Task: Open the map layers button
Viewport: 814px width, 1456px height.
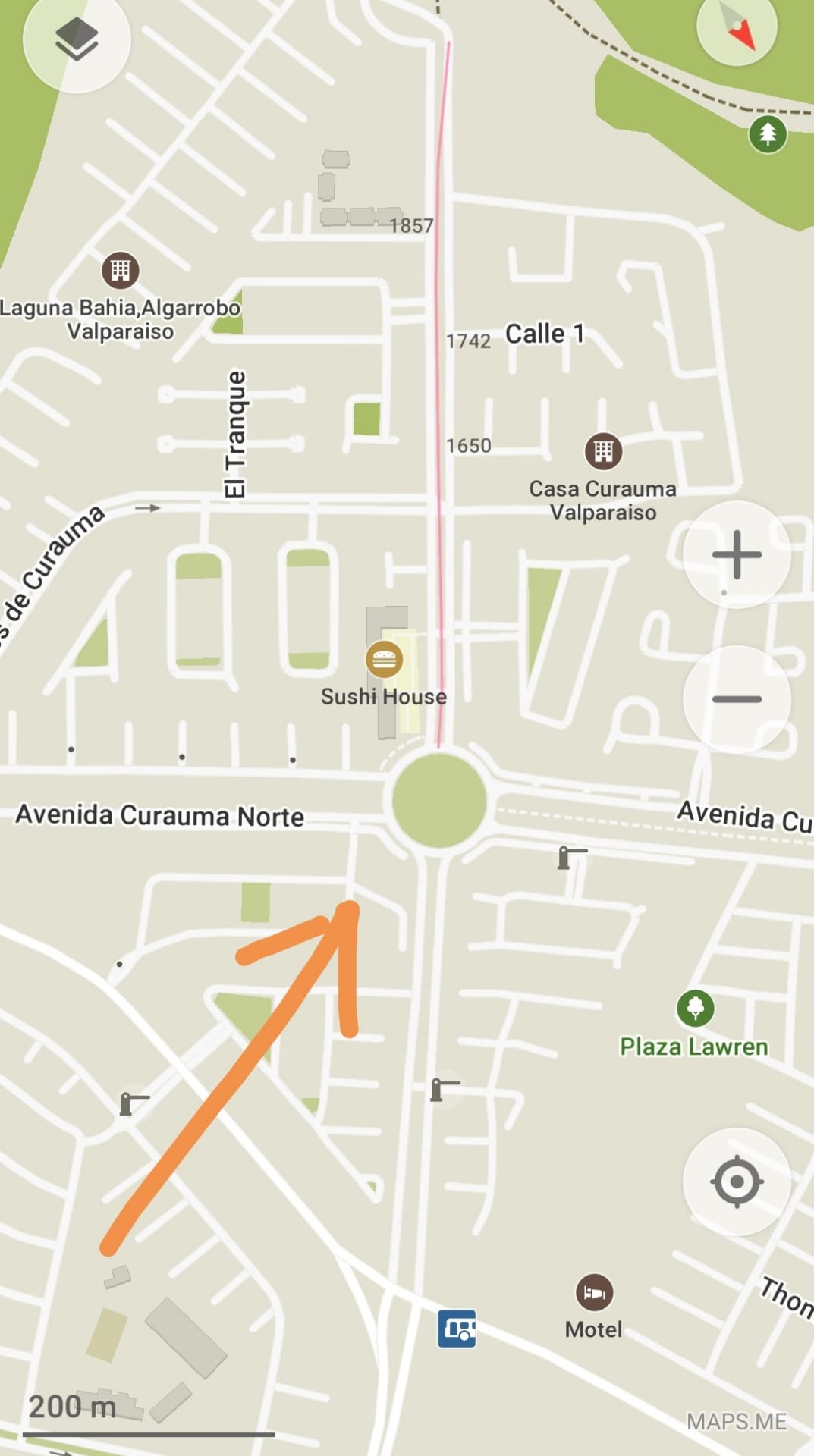Action: pos(77,39)
